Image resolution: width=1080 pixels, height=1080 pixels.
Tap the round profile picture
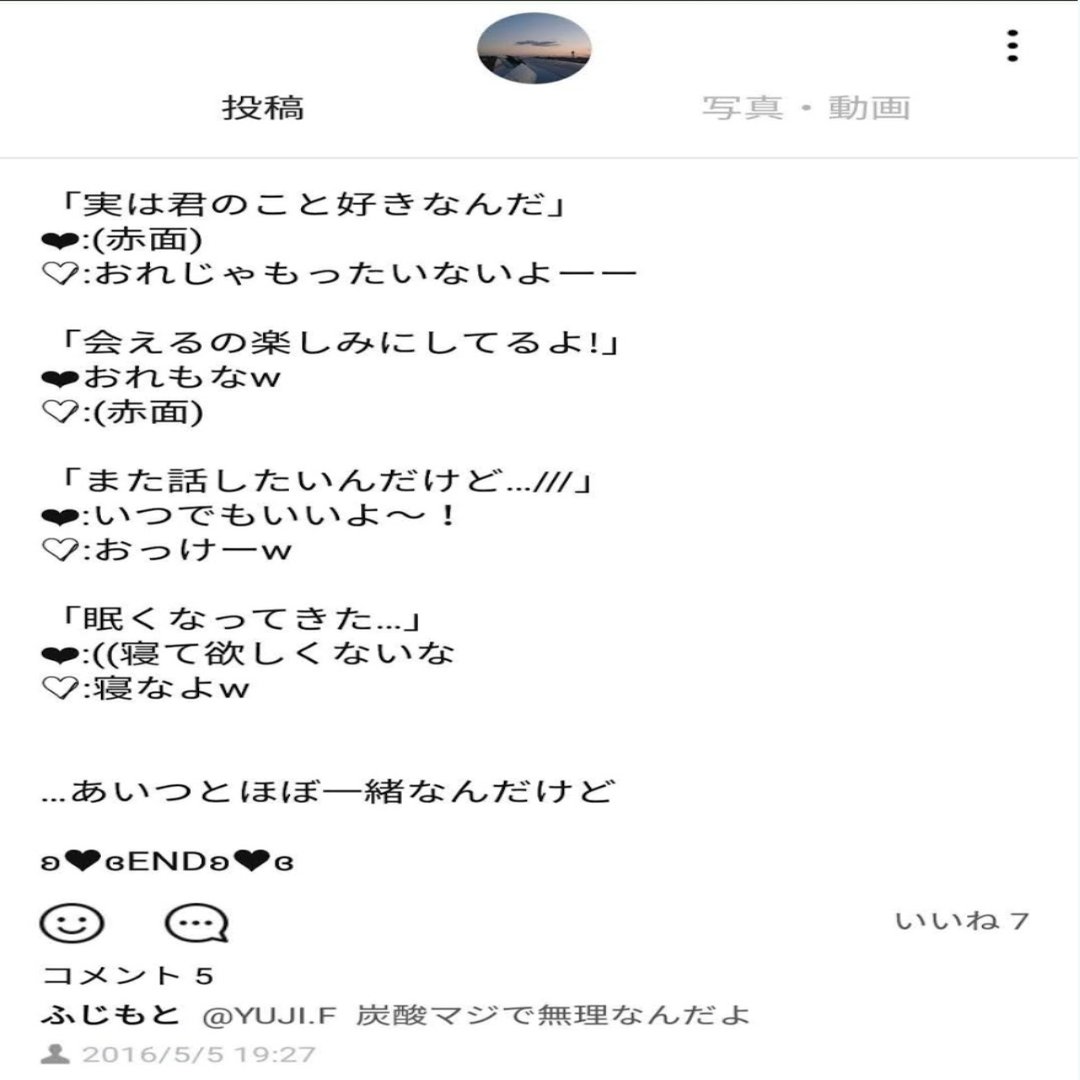(x=535, y=48)
